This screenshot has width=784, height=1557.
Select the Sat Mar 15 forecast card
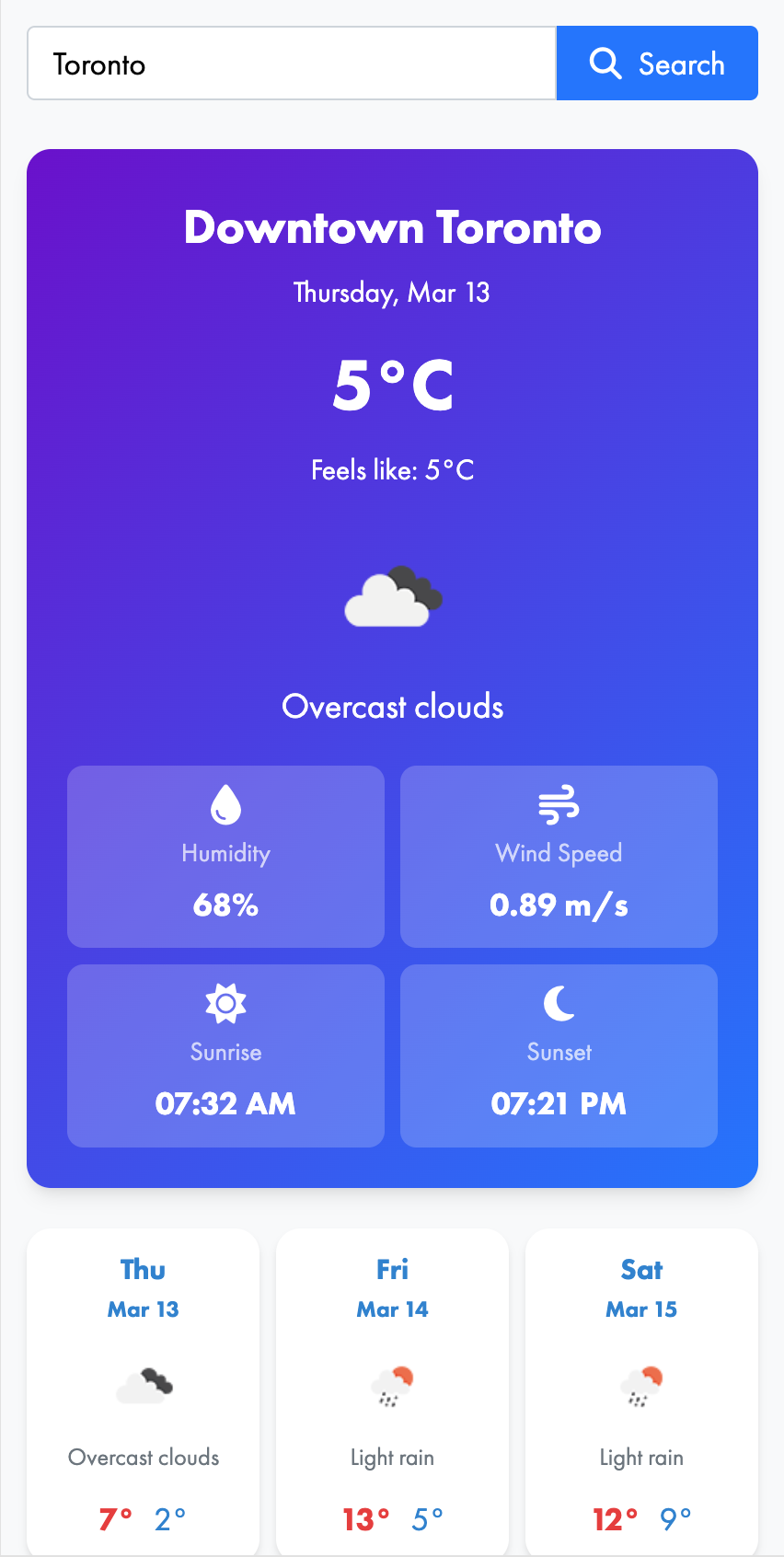point(641,1393)
